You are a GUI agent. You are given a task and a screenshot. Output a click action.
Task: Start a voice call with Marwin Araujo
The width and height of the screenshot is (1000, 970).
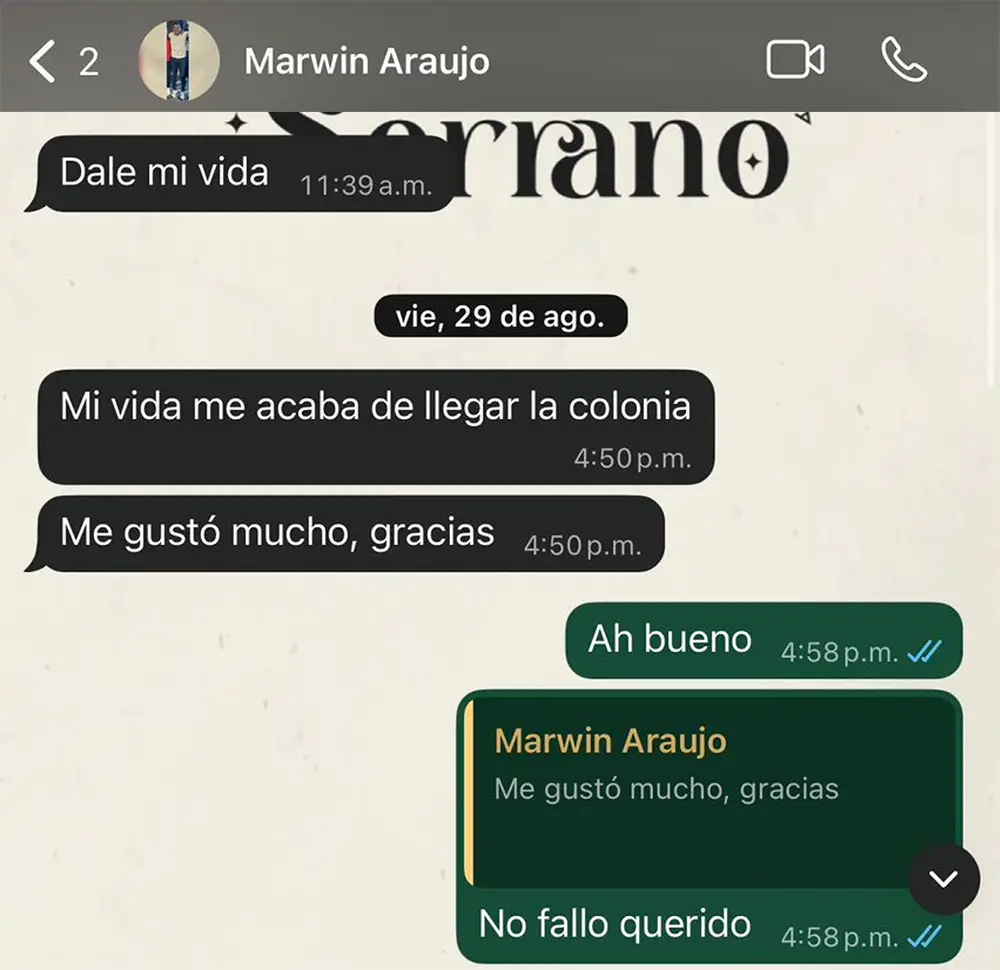click(904, 60)
